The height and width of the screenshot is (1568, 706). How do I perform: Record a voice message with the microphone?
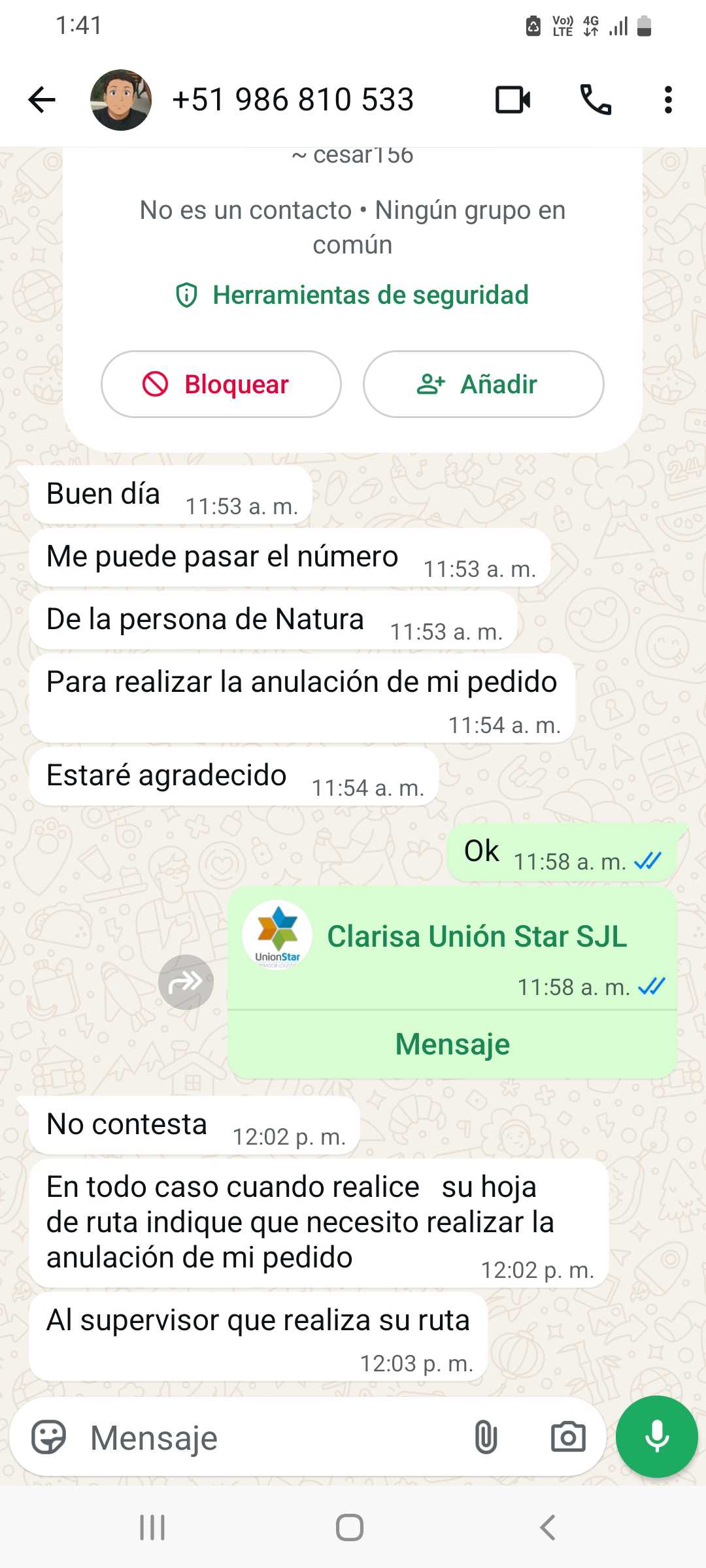pos(656,1437)
